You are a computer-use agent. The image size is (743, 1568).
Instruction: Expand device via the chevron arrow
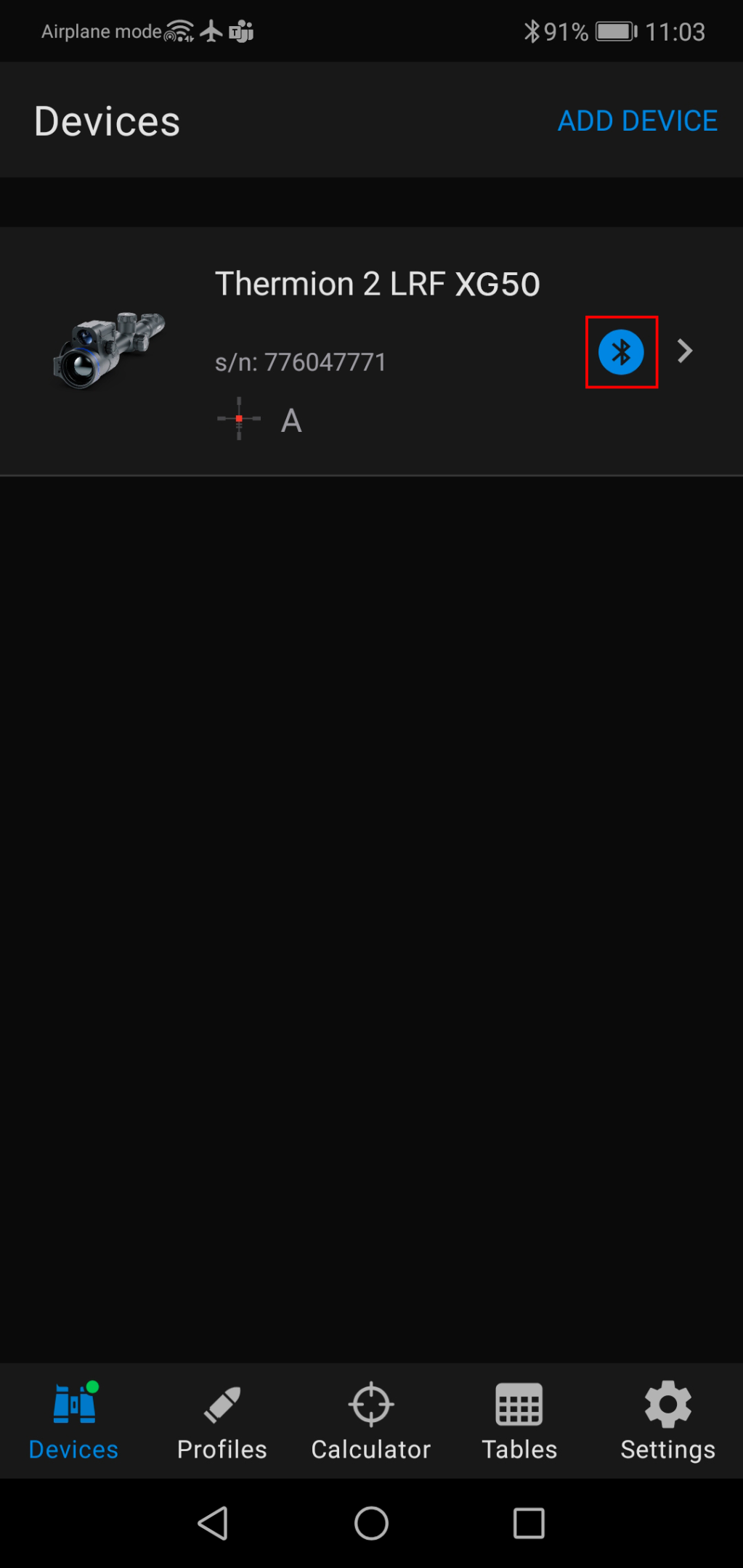click(x=684, y=351)
